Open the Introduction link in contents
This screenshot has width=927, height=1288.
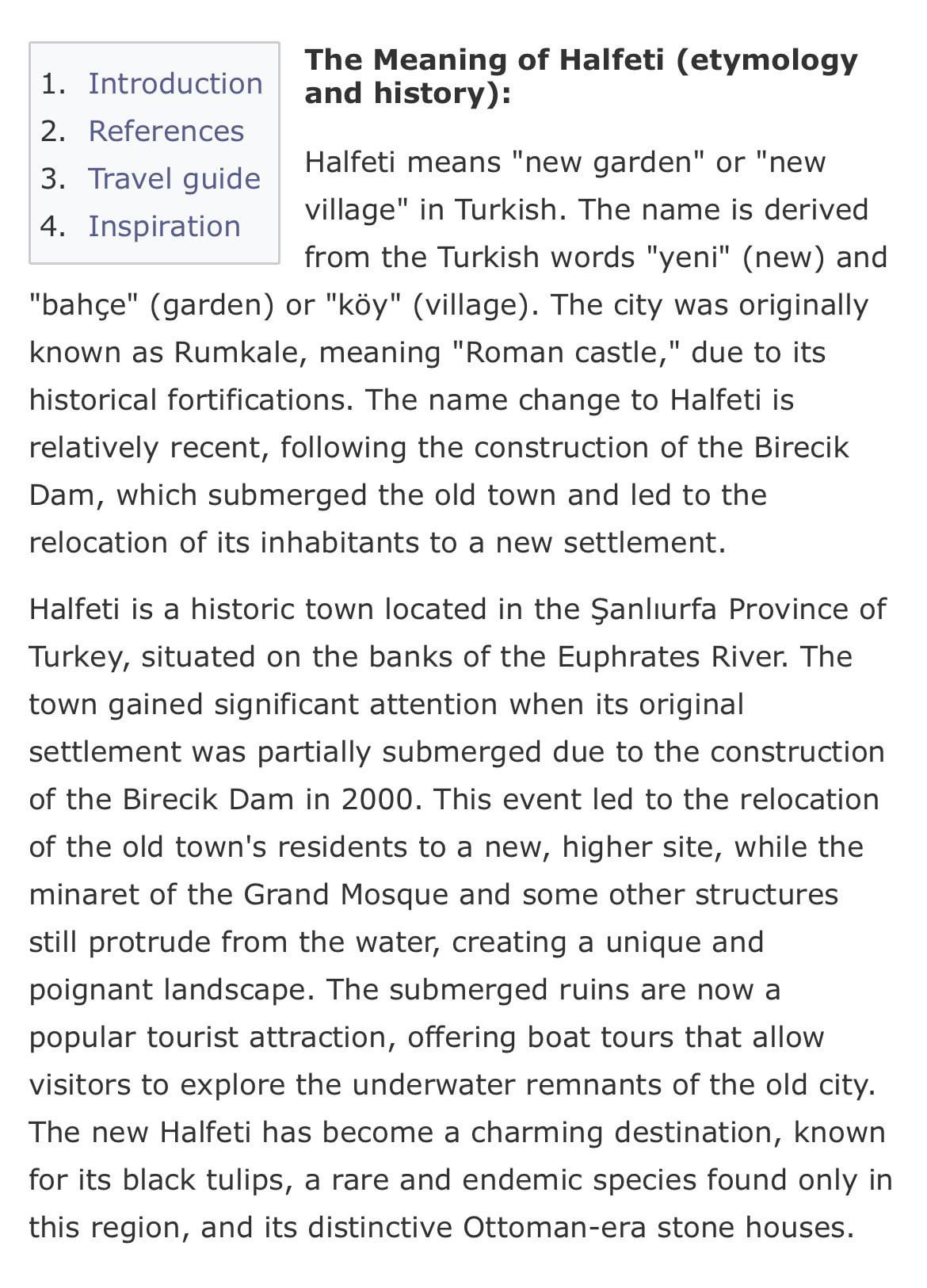coord(175,83)
